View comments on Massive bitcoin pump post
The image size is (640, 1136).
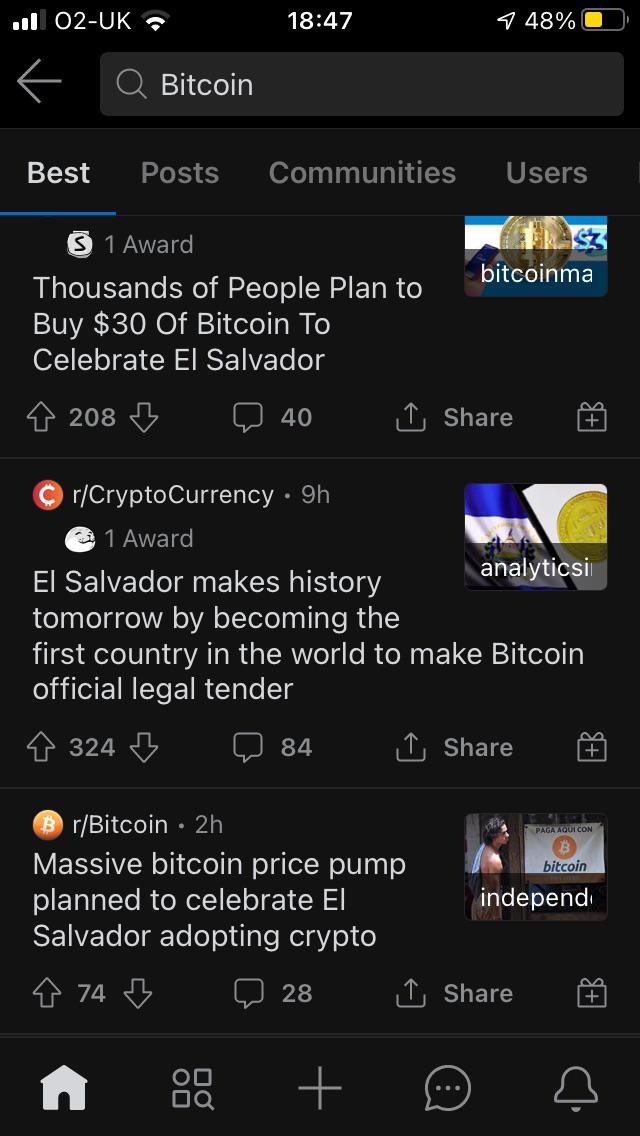(x=273, y=993)
